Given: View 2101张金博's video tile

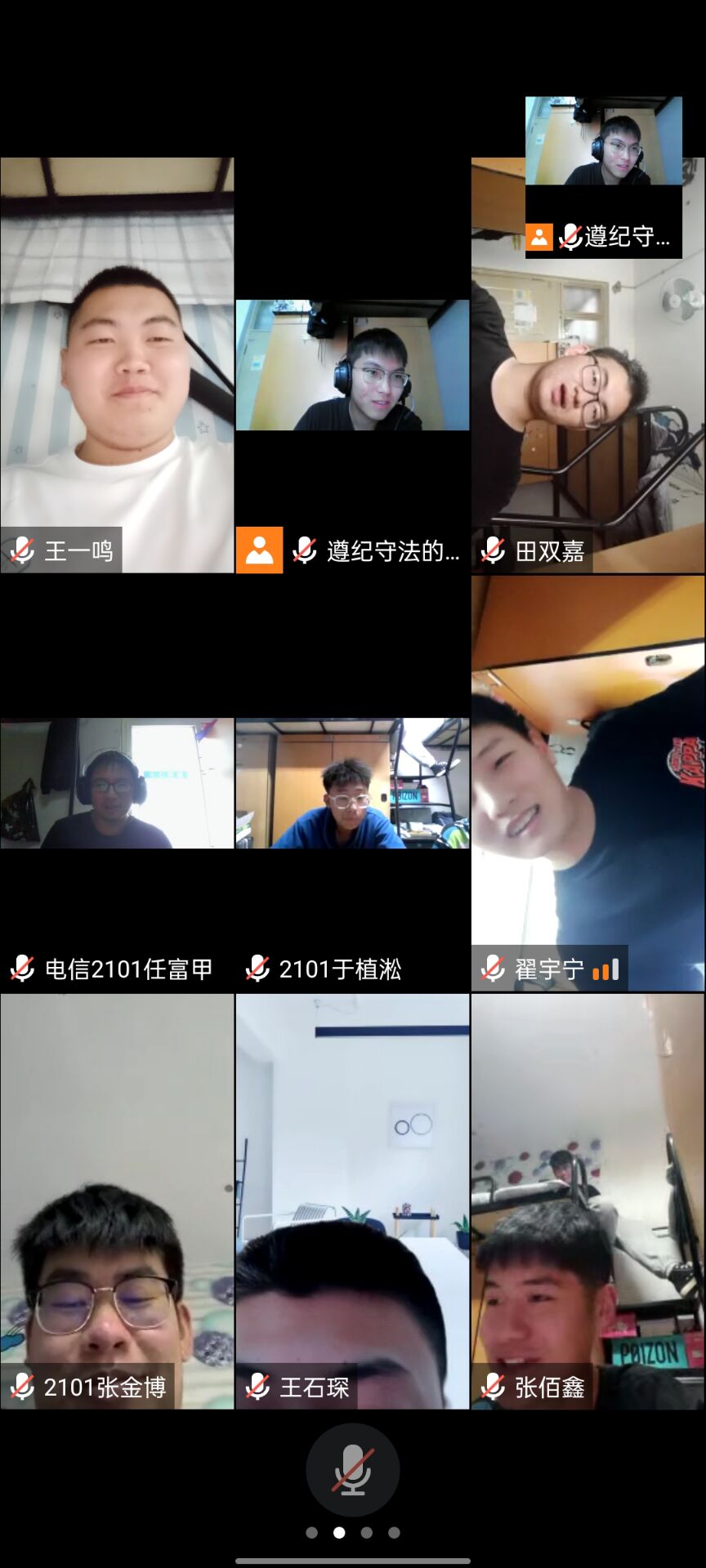Looking at the screenshot, I should coord(117,1200).
